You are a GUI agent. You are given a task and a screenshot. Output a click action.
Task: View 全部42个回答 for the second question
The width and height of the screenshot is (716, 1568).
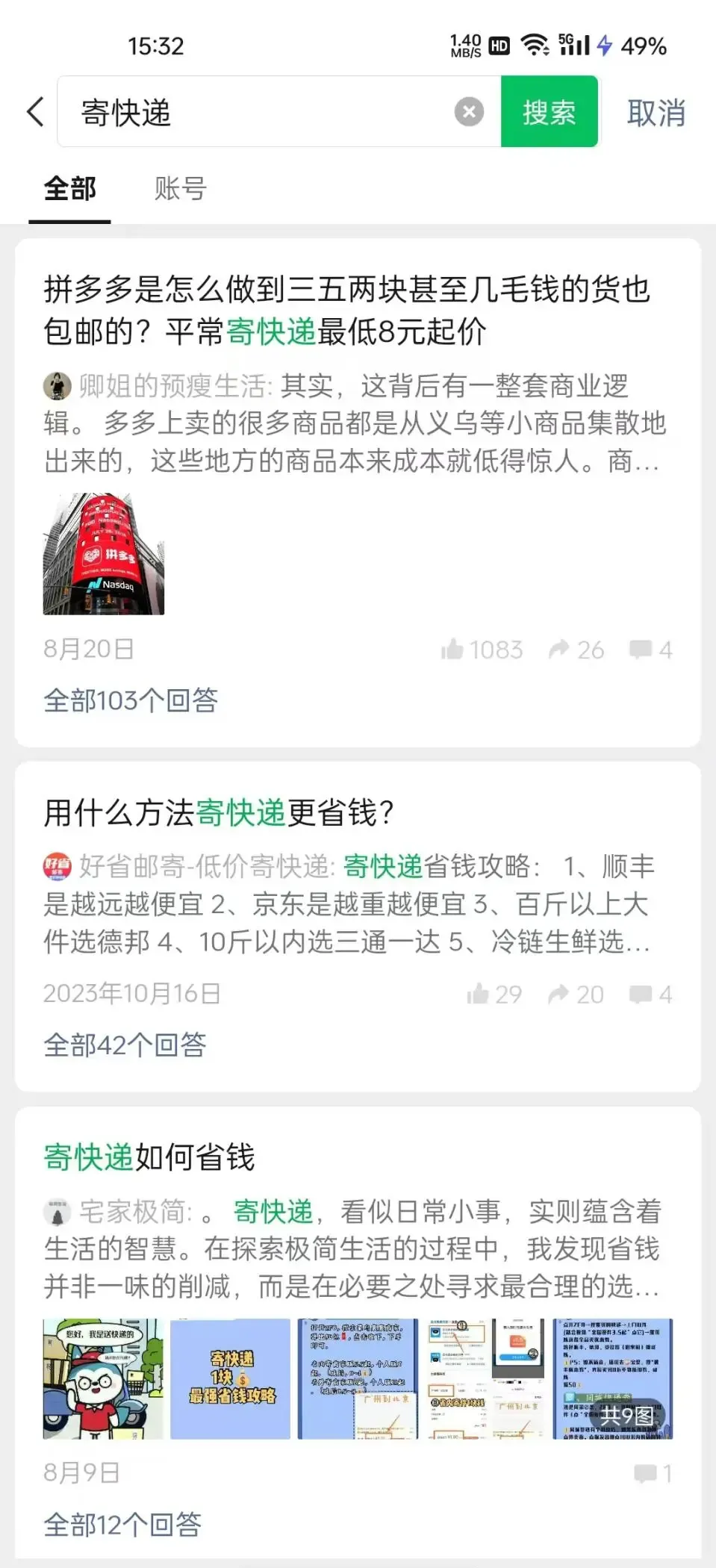125,1045
